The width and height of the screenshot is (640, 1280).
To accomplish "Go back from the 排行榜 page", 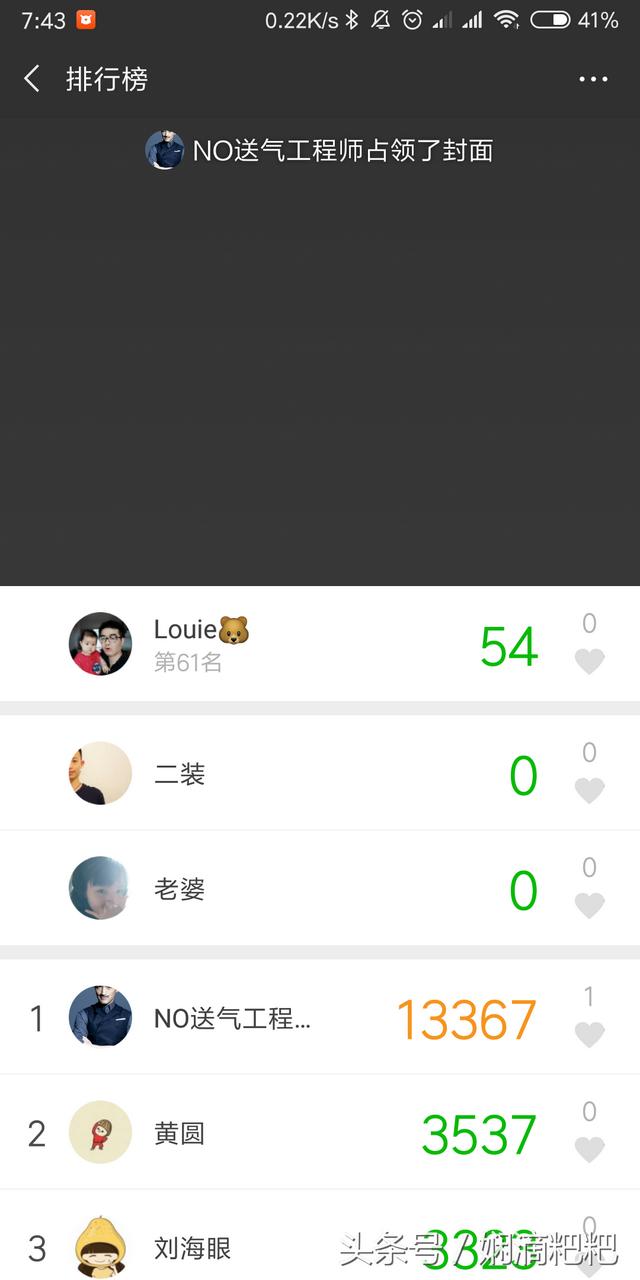I will coord(33,79).
